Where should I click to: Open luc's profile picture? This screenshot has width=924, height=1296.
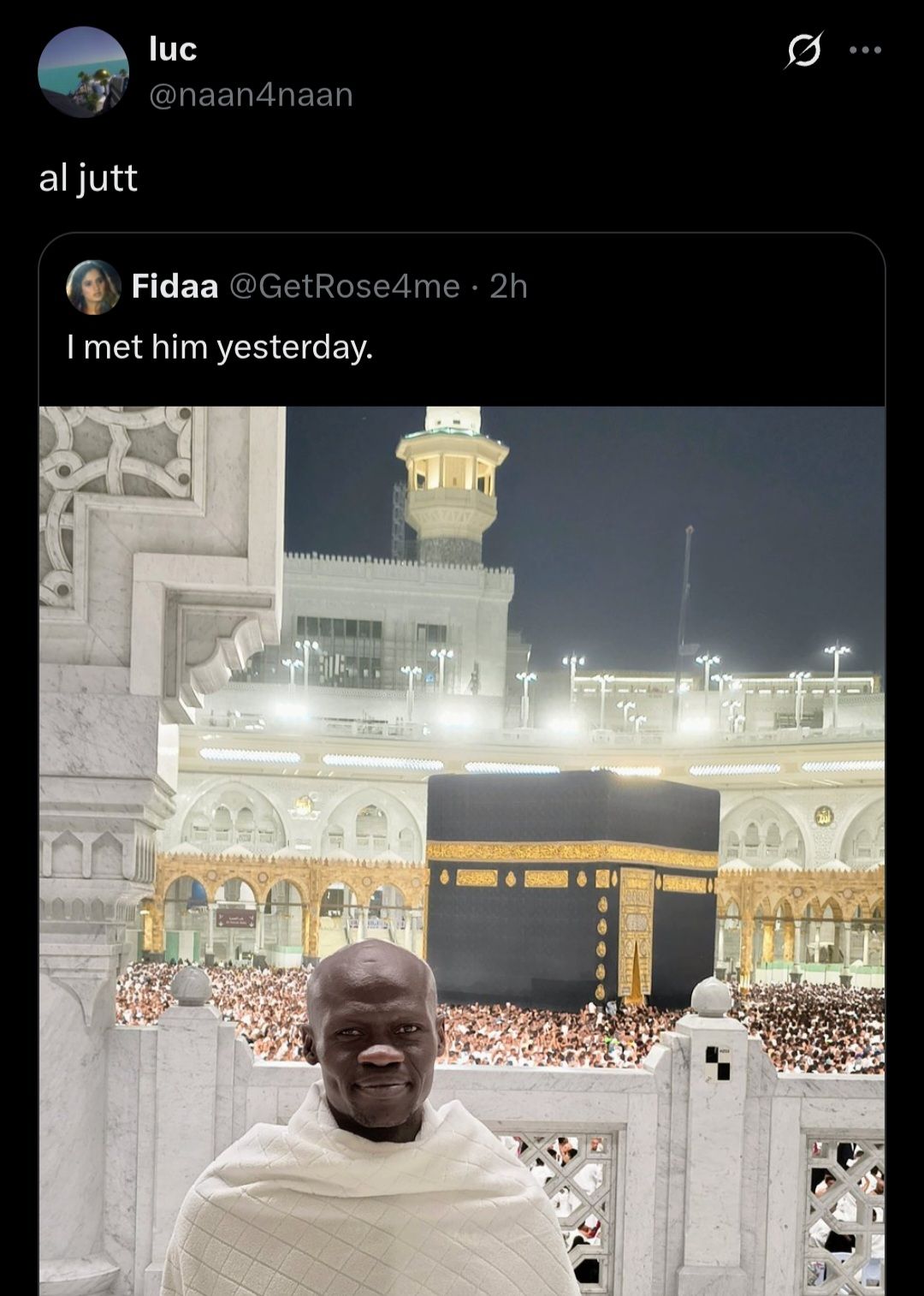coord(83,72)
